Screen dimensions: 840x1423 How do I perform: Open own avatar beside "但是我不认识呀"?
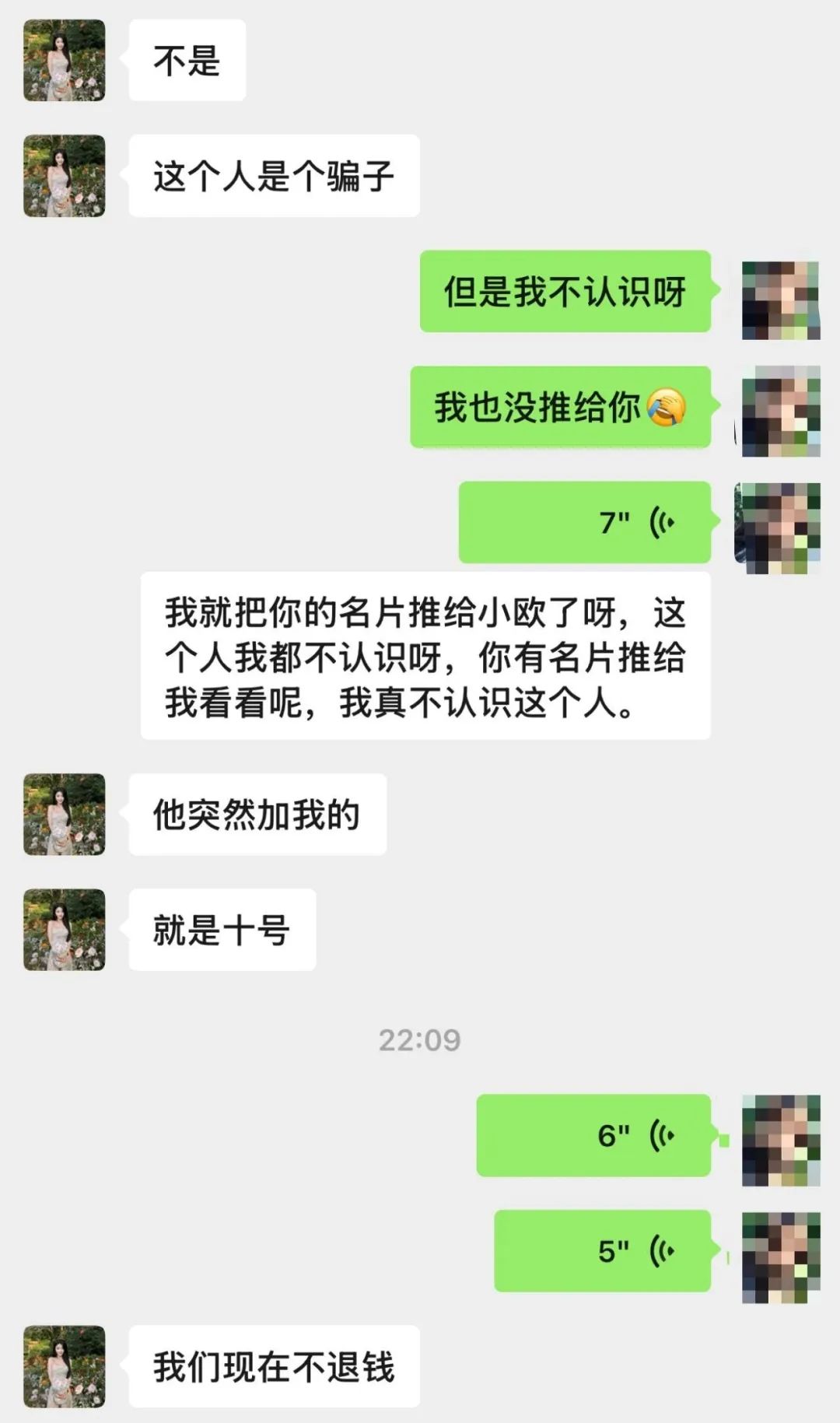tap(780, 300)
